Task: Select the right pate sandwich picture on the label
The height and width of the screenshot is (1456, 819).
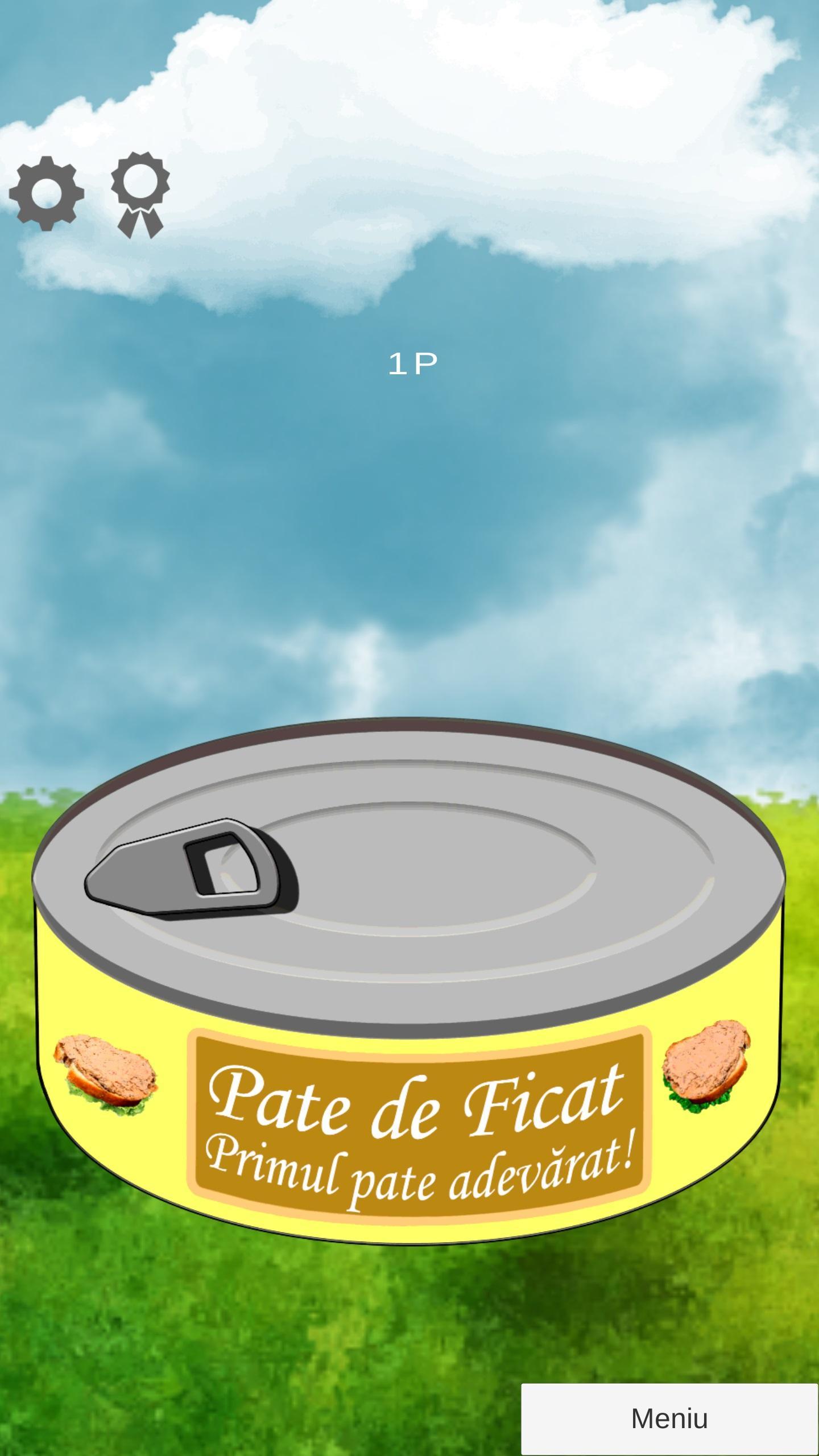Action: click(x=705, y=1064)
